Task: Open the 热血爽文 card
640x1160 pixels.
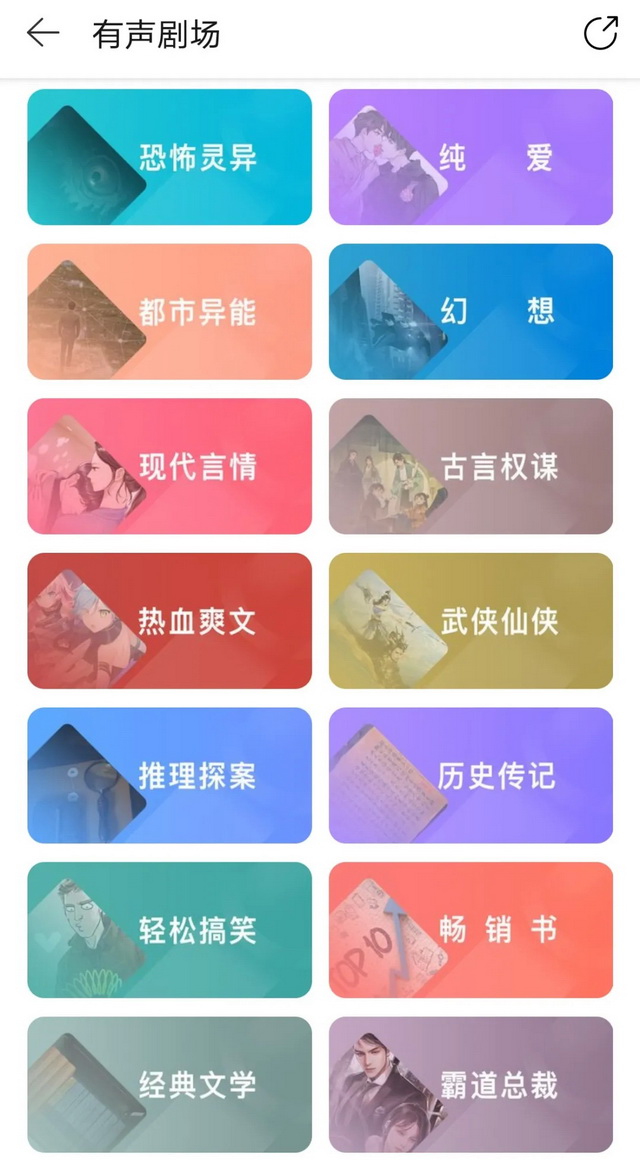Action: (169, 621)
